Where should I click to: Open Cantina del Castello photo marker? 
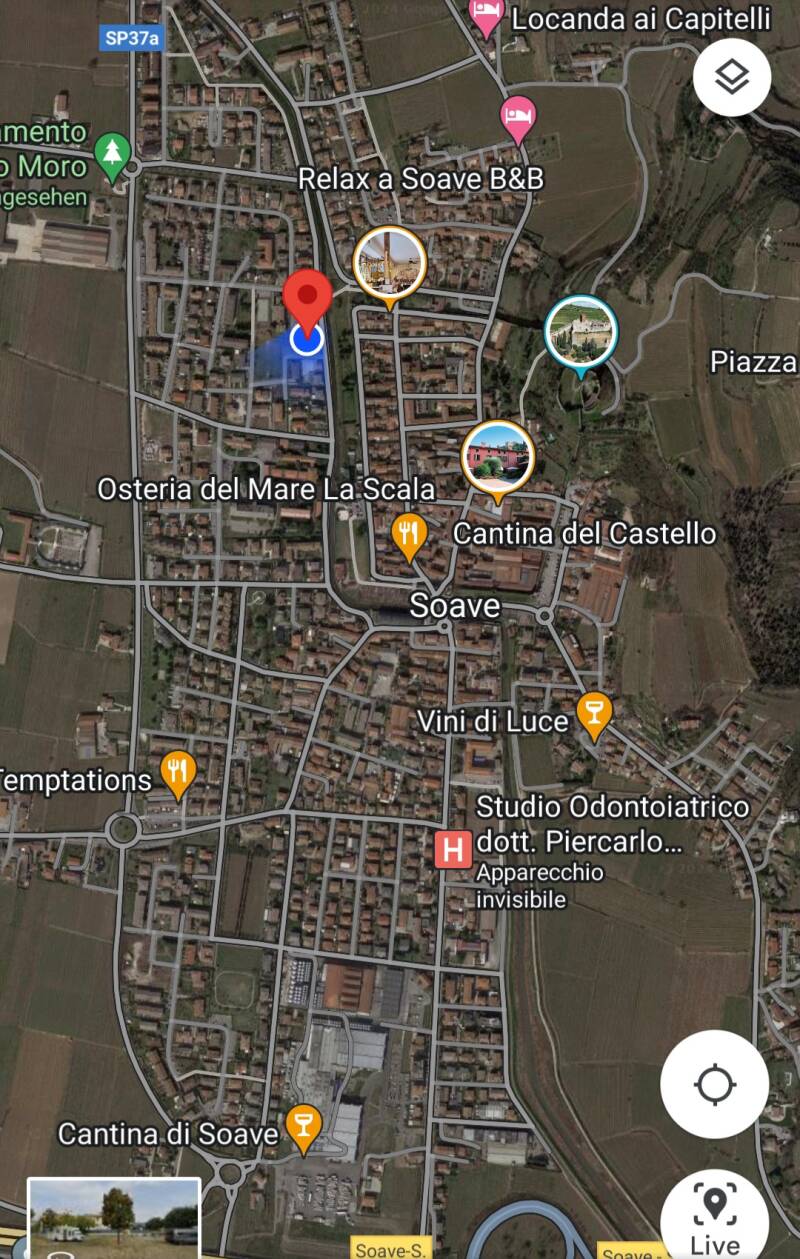[x=498, y=456]
